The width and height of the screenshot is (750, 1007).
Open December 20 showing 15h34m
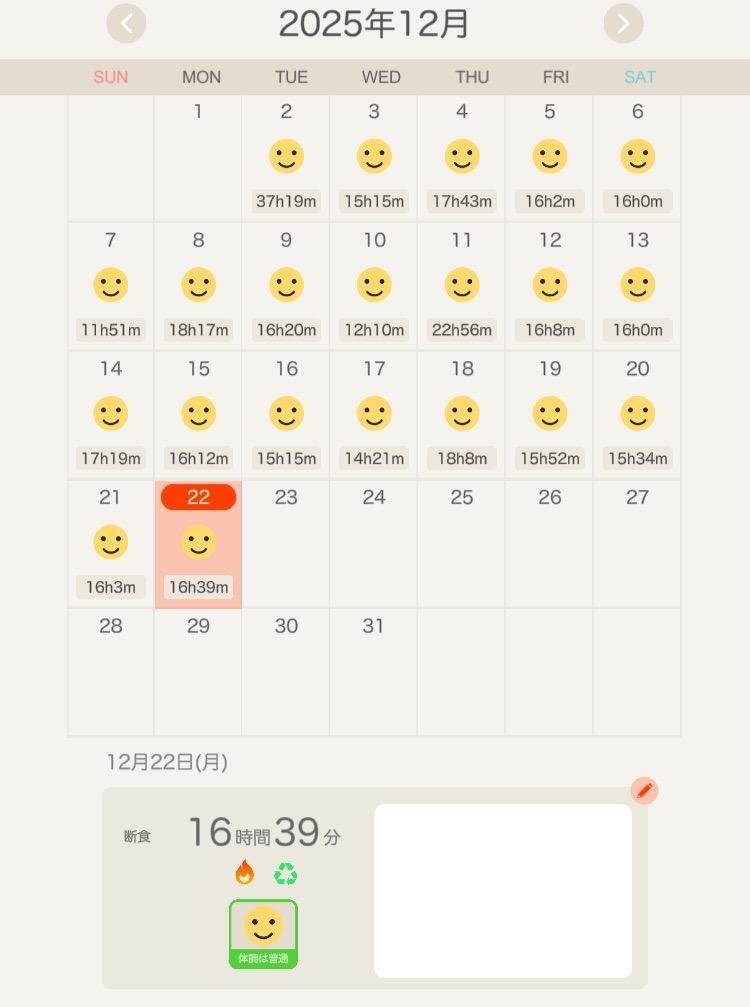pyautogui.click(x=637, y=415)
